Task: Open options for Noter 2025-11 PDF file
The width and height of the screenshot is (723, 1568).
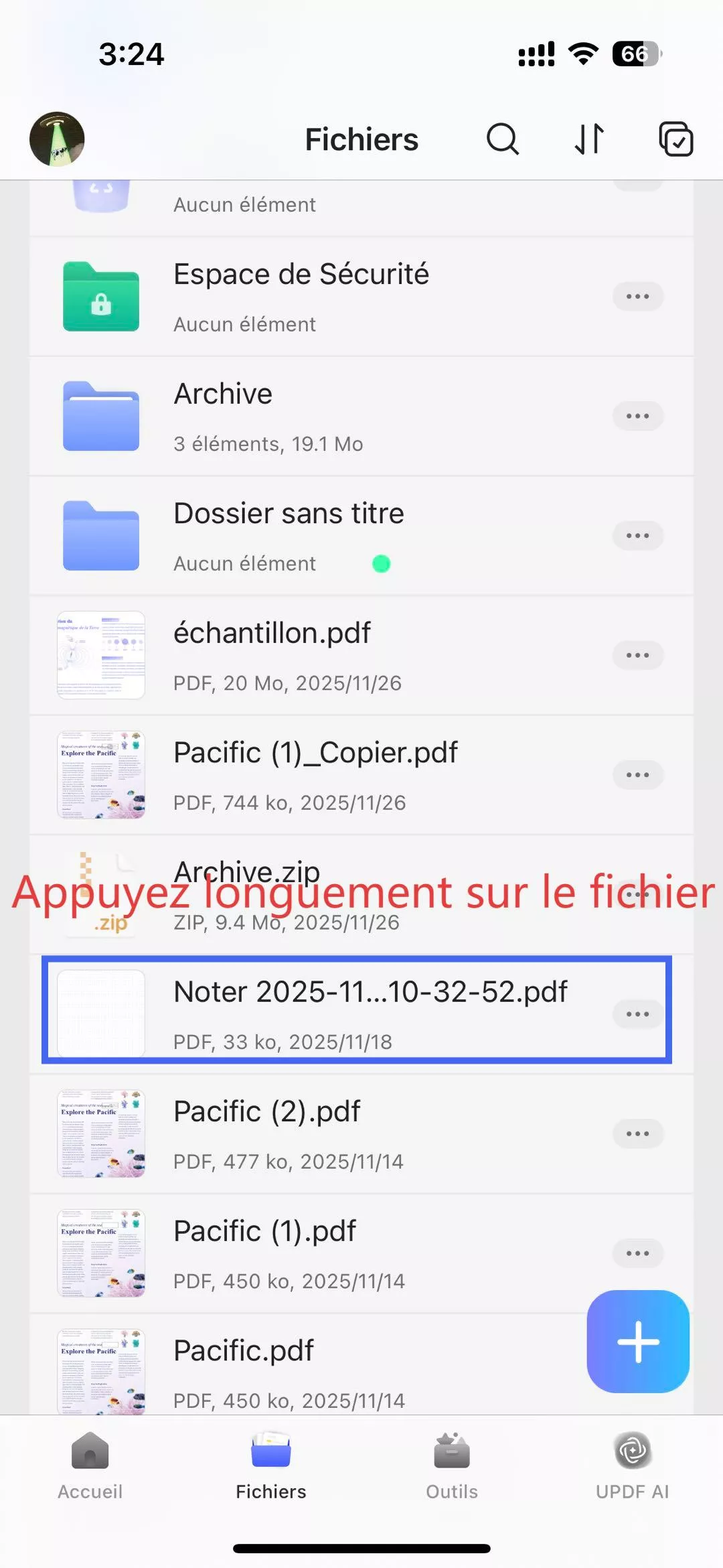Action: (x=637, y=1013)
